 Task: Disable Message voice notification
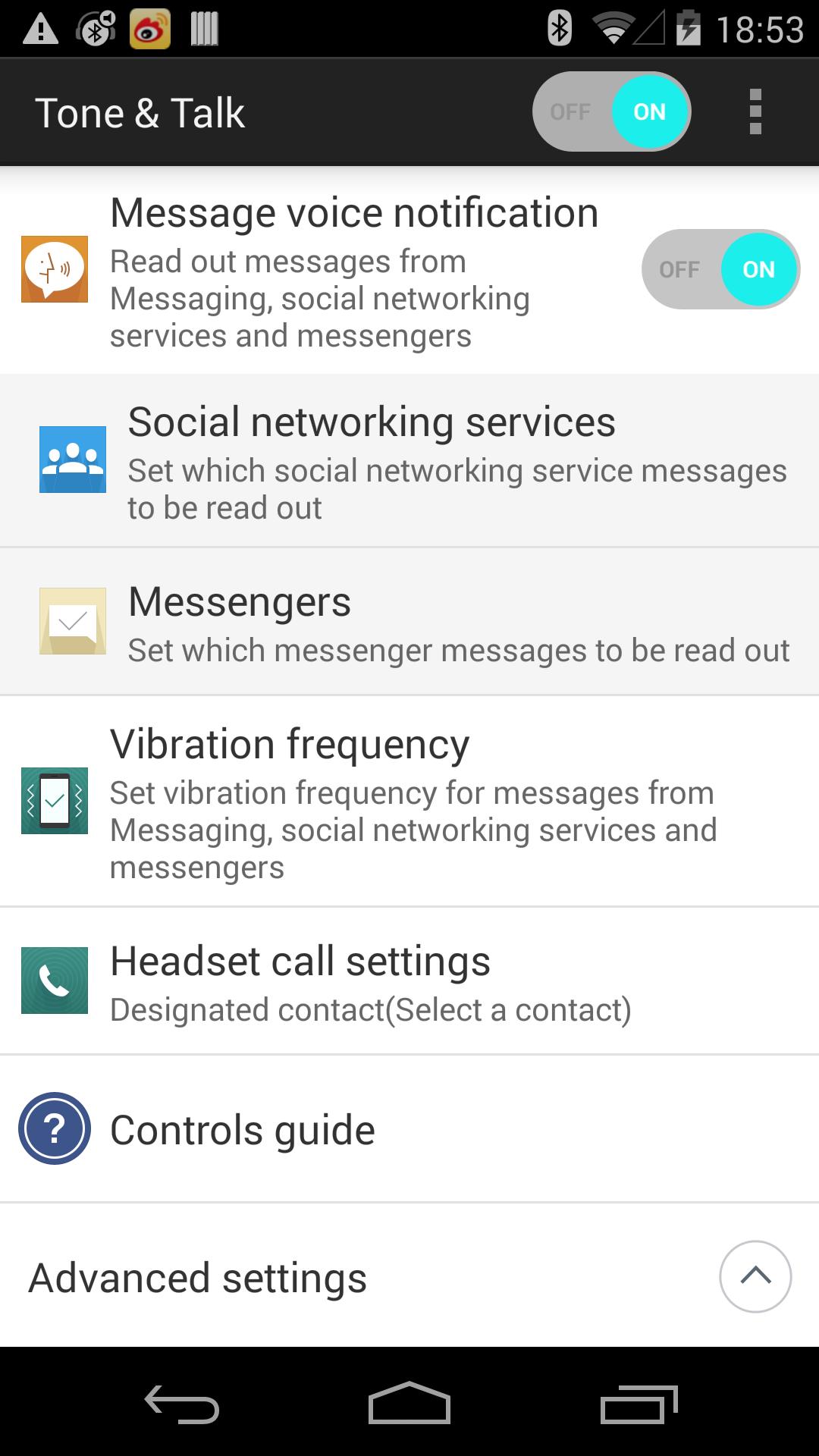pyautogui.click(x=720, y=269)
